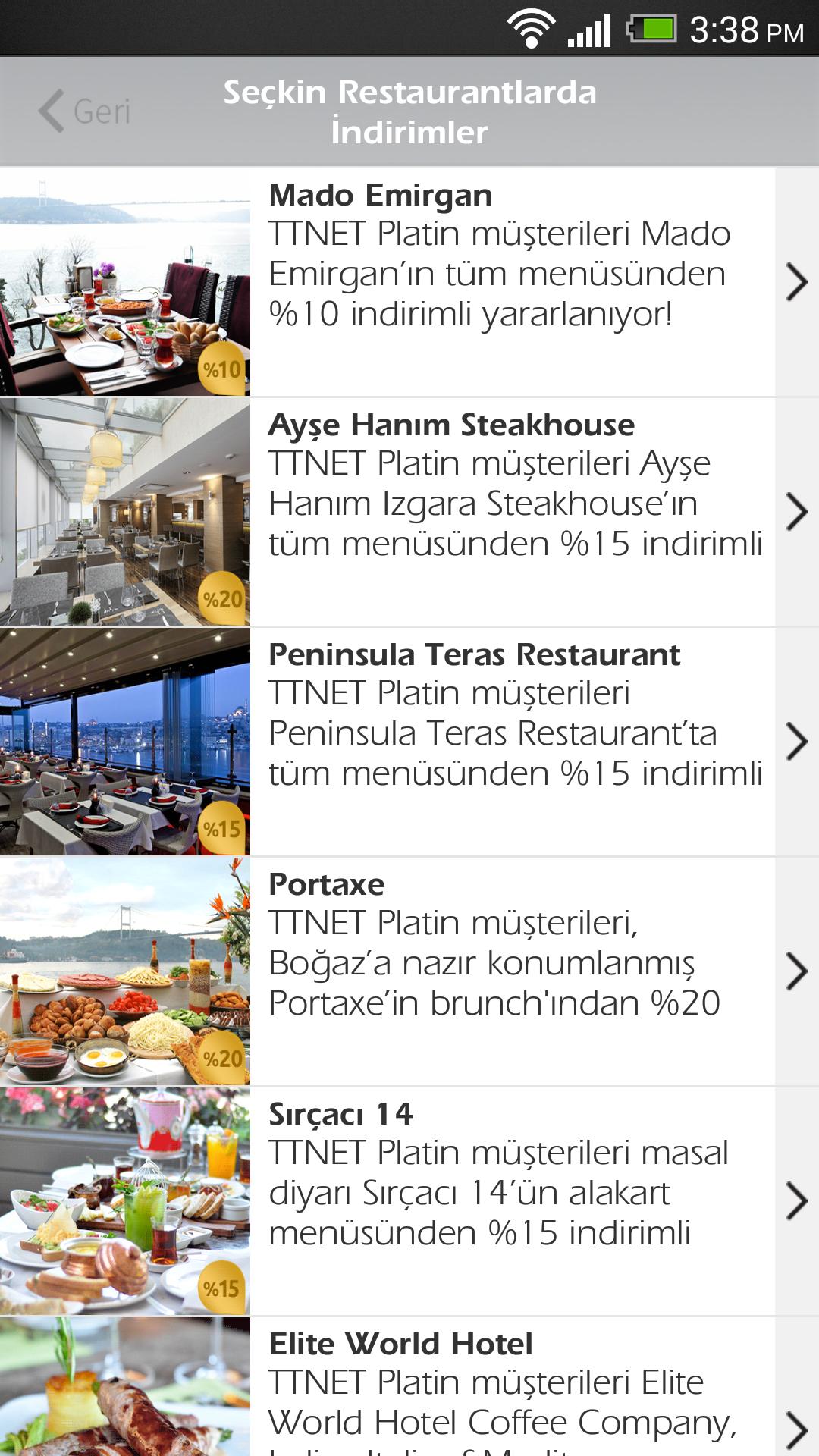The height and width of the screenshot is (1456, 819).
Task: Open the Portaxe offer with its arrow
Action: pos(798,972)
